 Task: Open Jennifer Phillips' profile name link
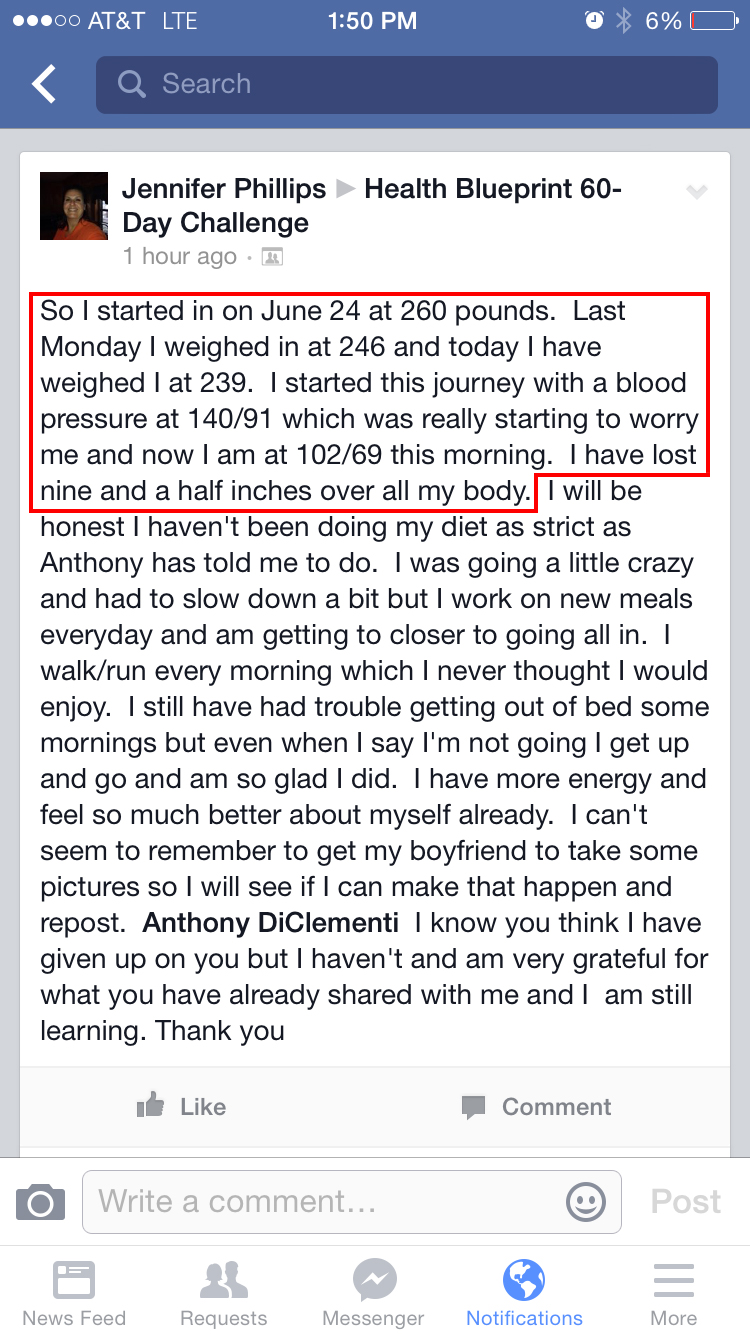224,189
